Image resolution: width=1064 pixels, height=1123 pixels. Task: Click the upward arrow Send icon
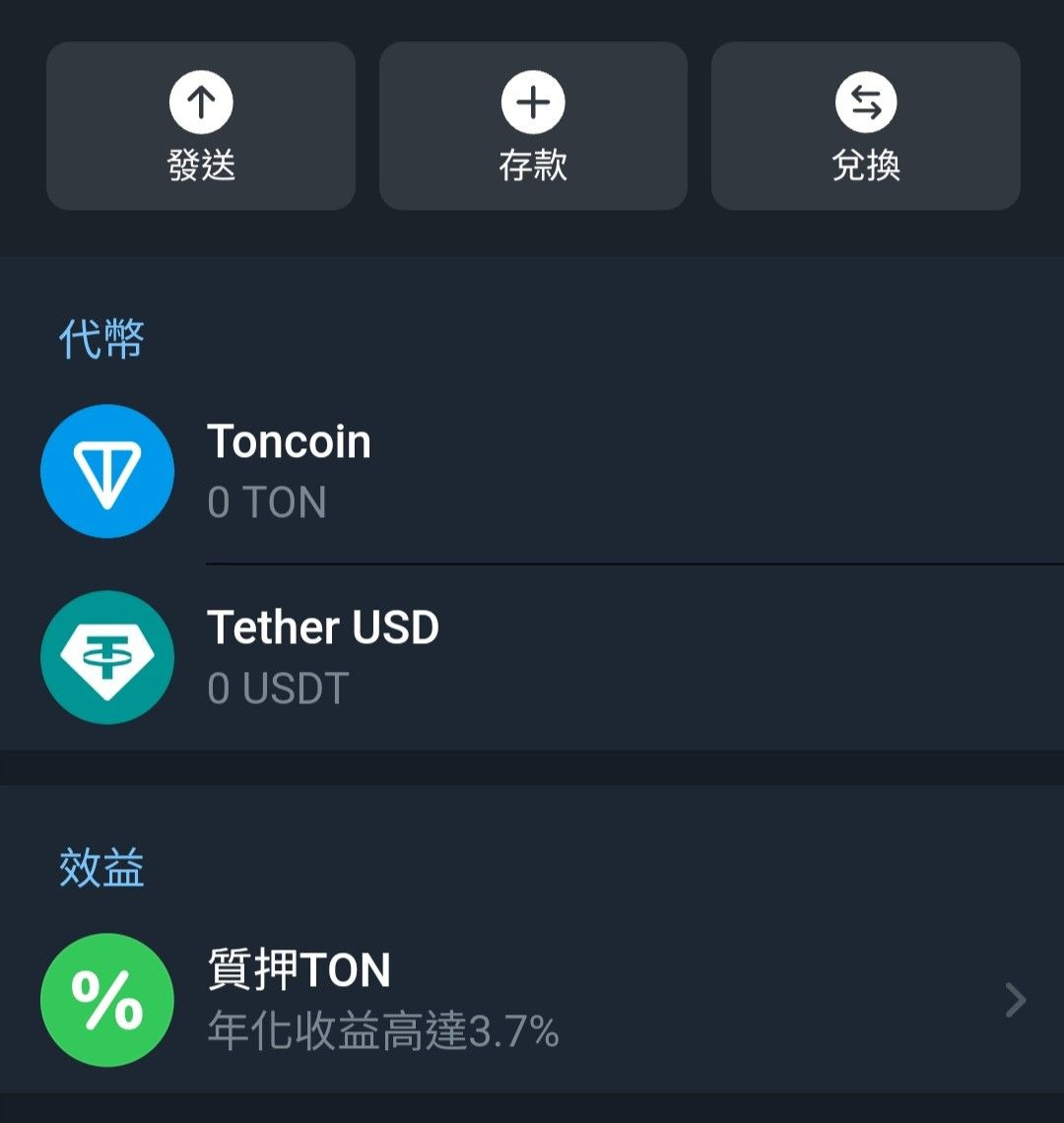[x=200, y=102]
